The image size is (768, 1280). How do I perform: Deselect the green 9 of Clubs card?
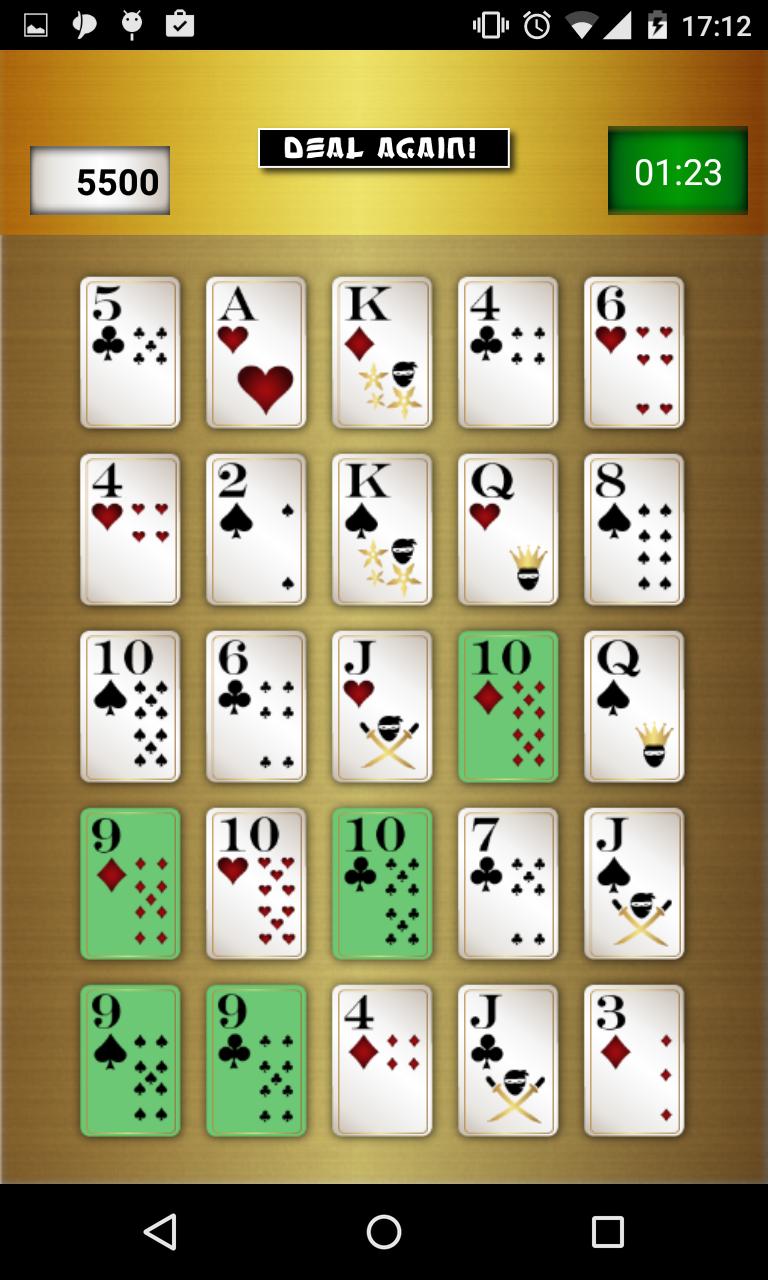pyautogui.click(x=256, y=1060)
